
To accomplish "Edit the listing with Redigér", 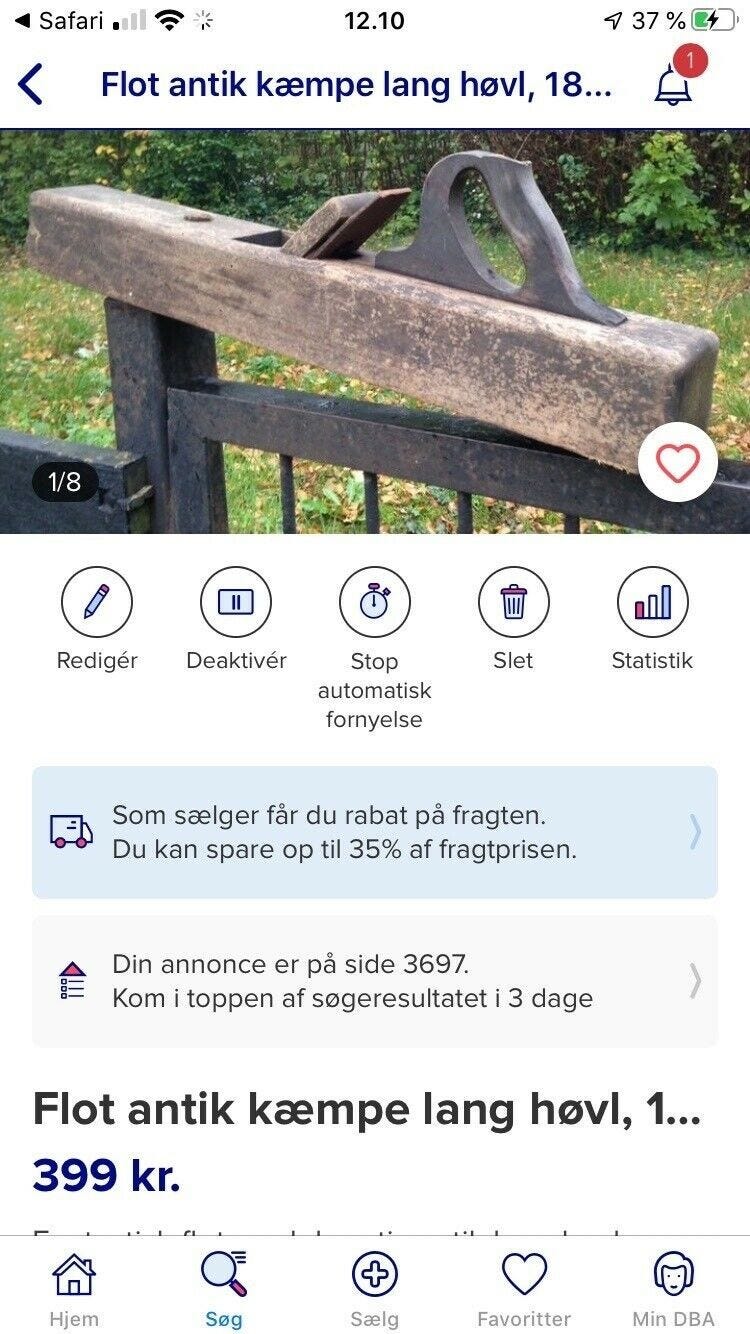I will pyautogui.click(x=97, y=603).
